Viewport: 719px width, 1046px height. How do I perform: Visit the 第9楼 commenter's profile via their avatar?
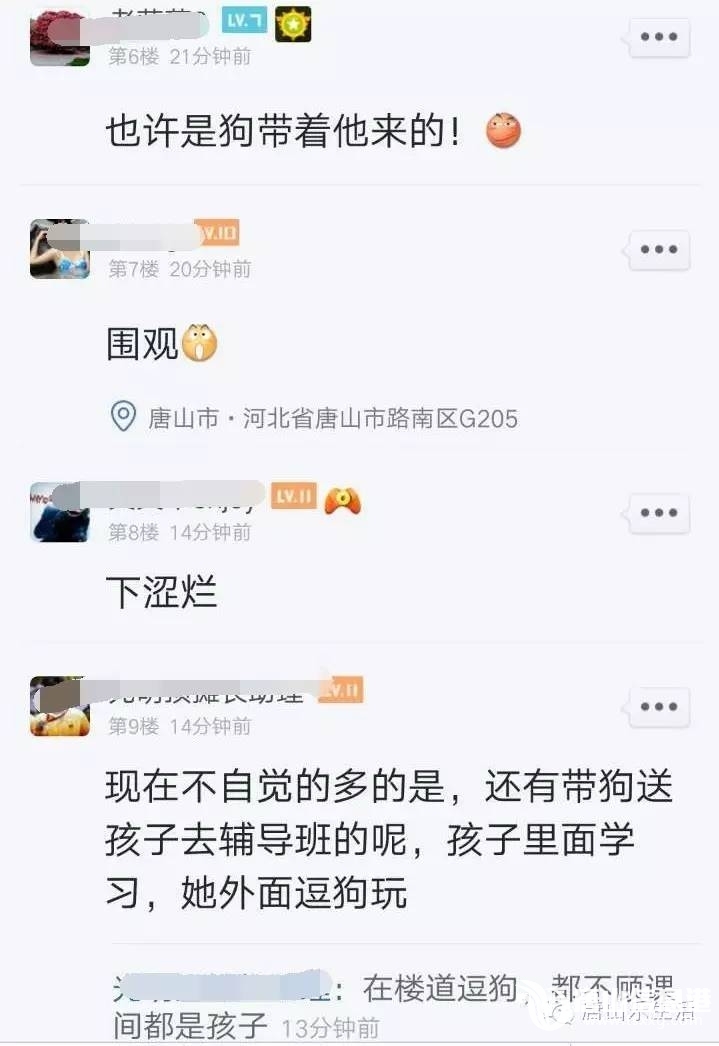(60, 706)
